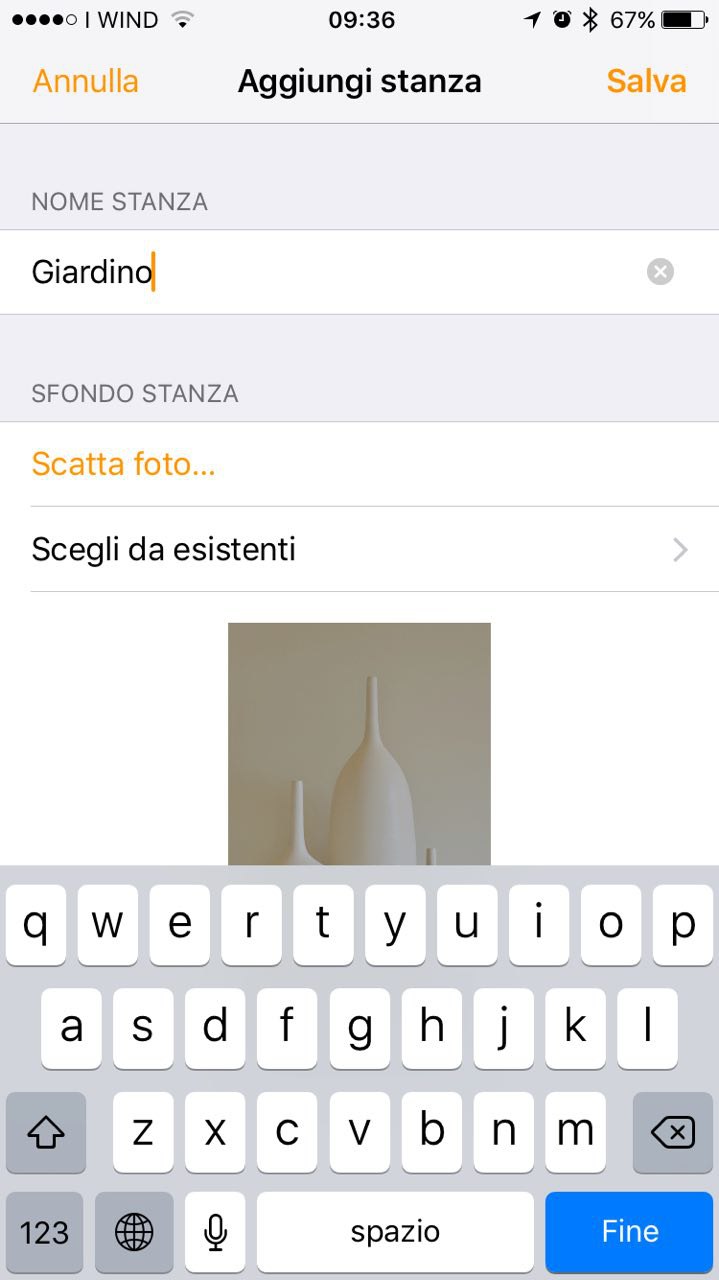719x1280 pixels.
Task: Tap the Fine key on keyboard
Action: (630, 1231)
